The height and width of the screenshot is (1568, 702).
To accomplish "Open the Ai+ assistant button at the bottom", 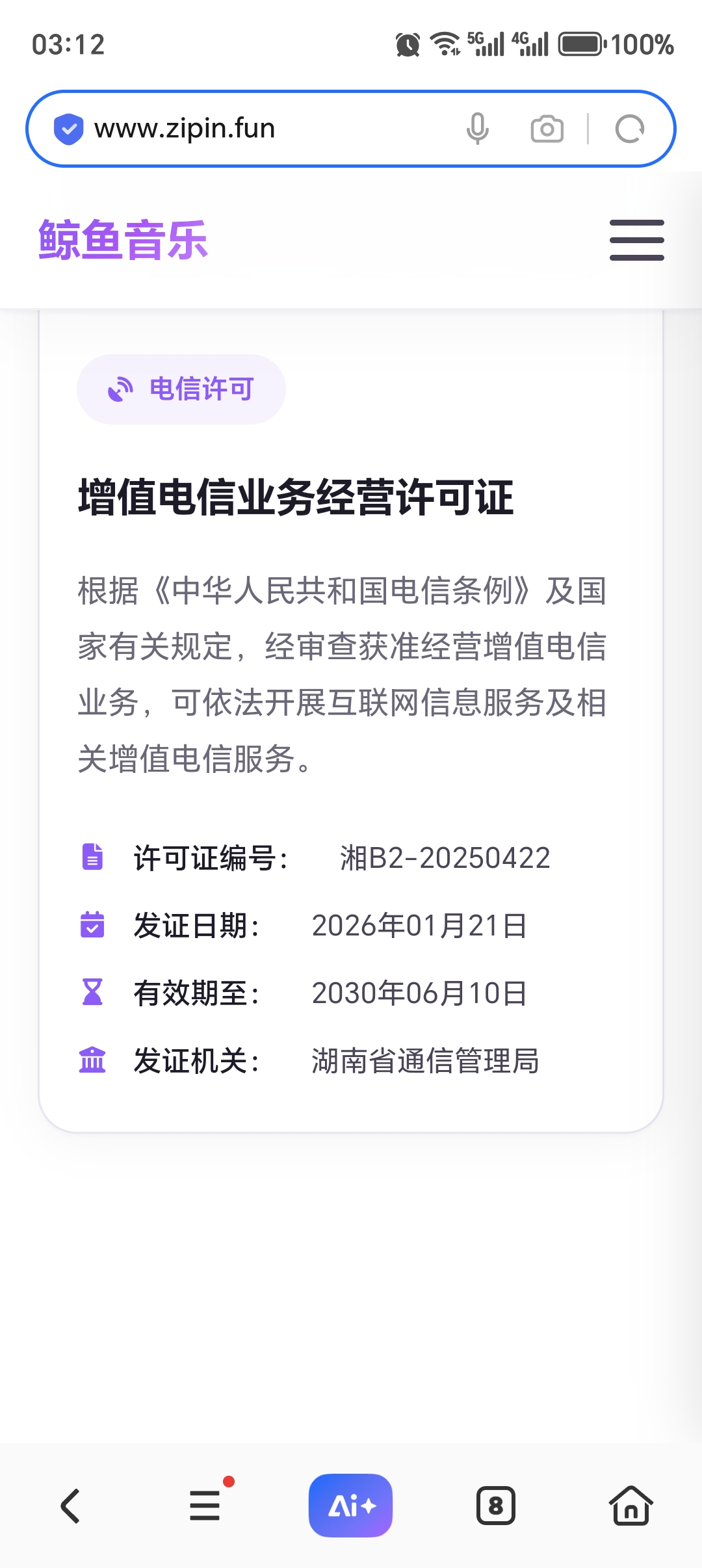I will [350, 1505].
